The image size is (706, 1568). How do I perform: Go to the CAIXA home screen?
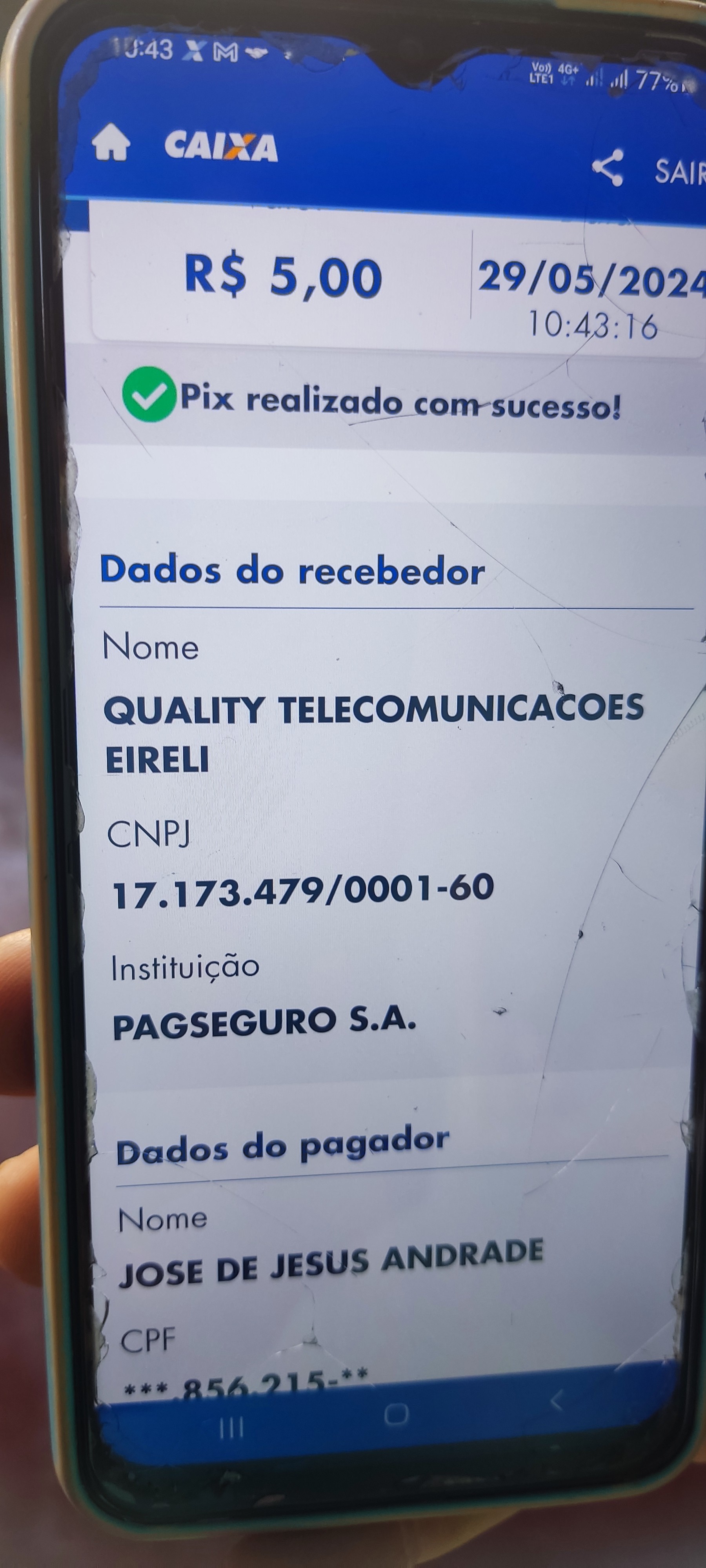[111, 143]
